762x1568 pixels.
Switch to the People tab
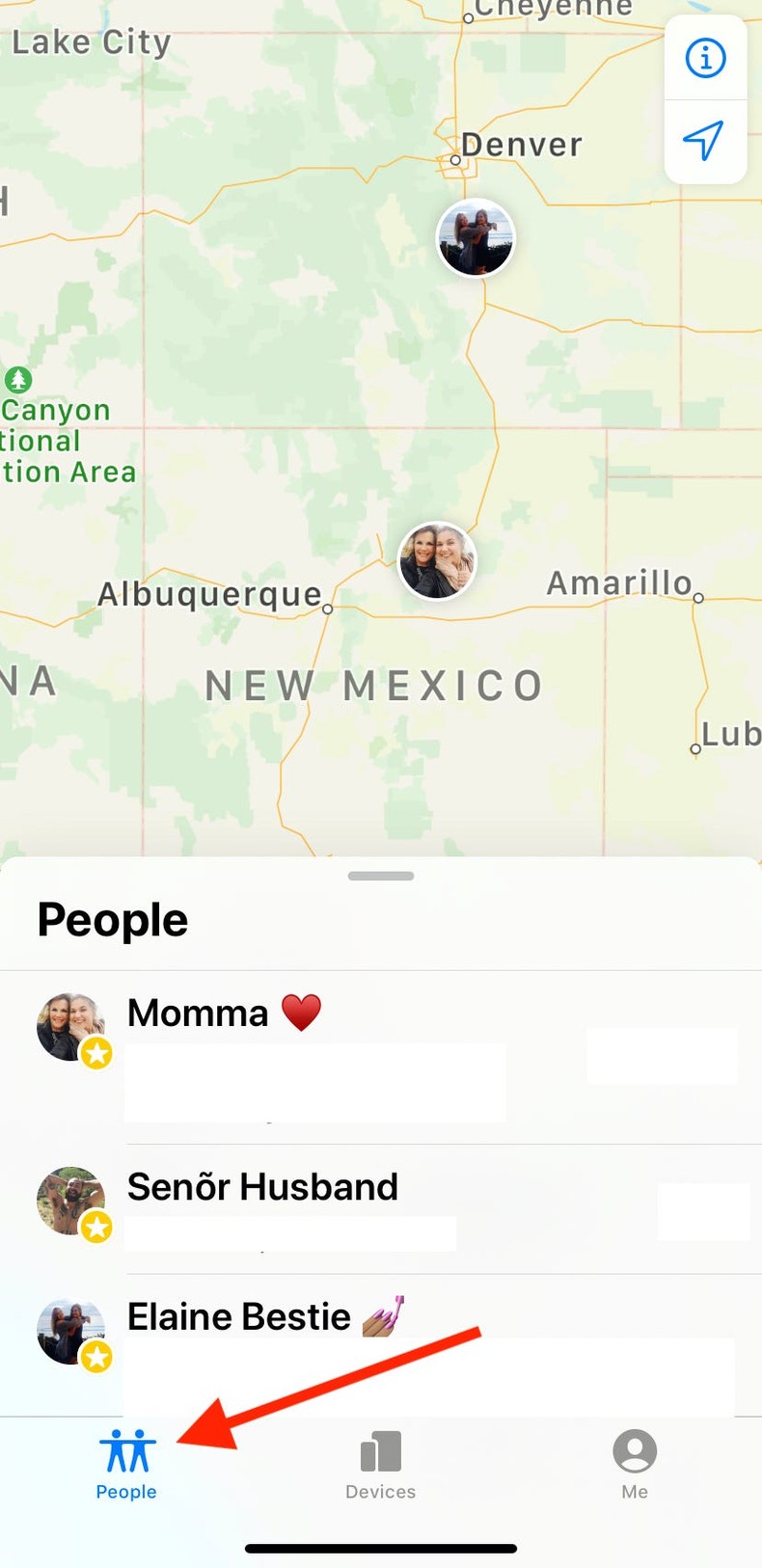(x=126, y=1465)
